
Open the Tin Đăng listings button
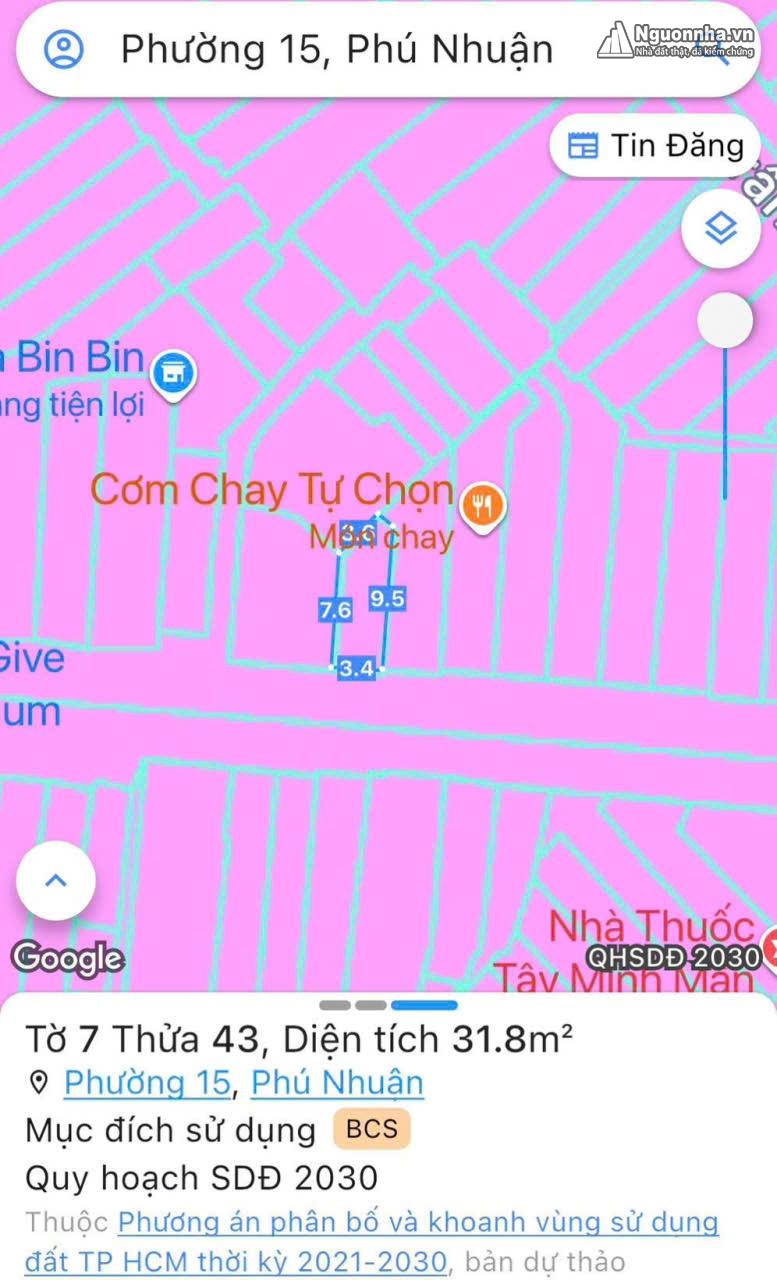click(655, 146)
